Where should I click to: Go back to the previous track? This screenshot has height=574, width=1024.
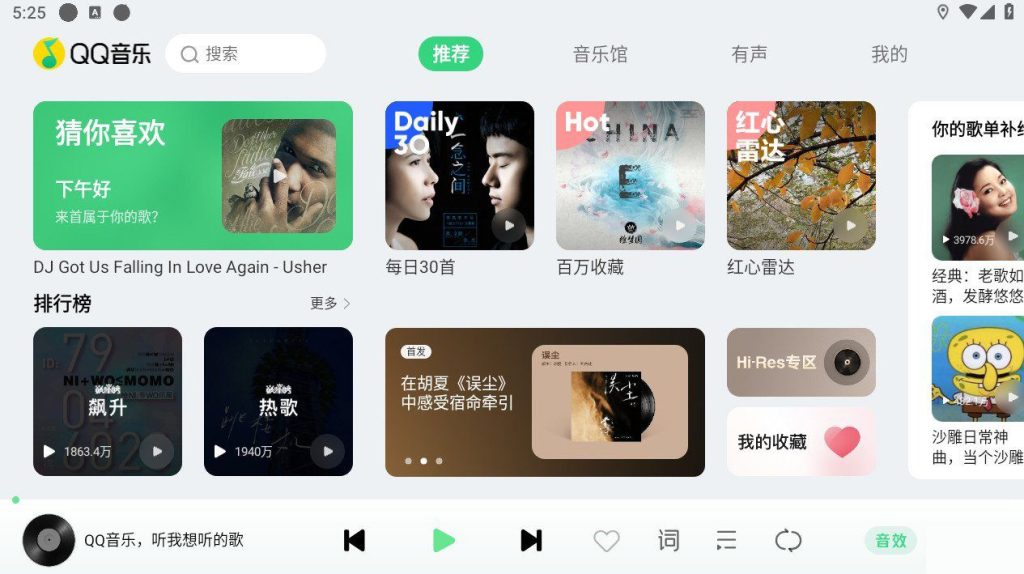[x=354, y=541]
